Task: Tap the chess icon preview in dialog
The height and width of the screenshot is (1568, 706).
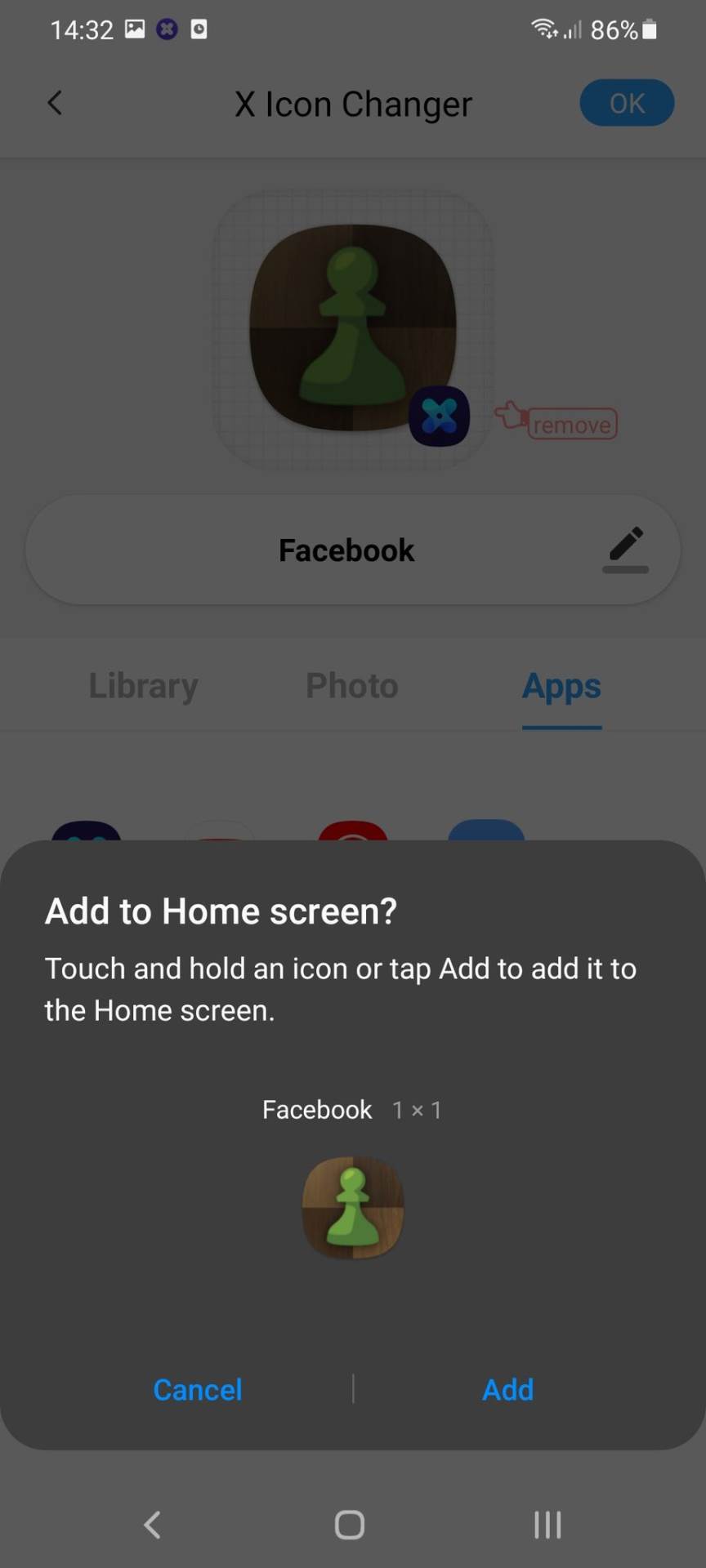Action: coord(353,1206)
